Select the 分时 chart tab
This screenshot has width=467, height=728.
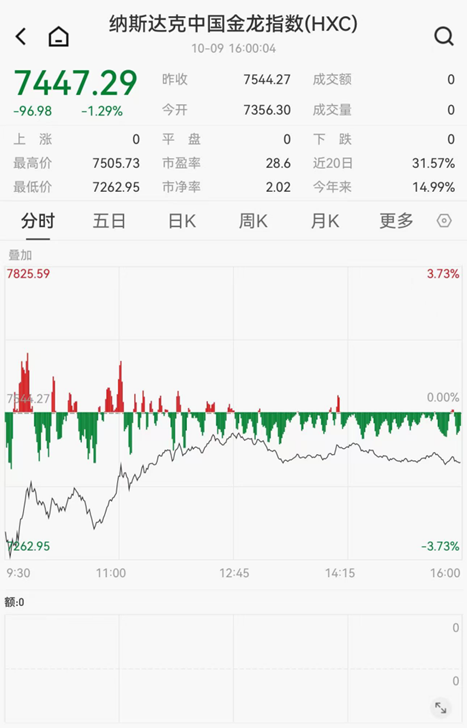[38, 221]
